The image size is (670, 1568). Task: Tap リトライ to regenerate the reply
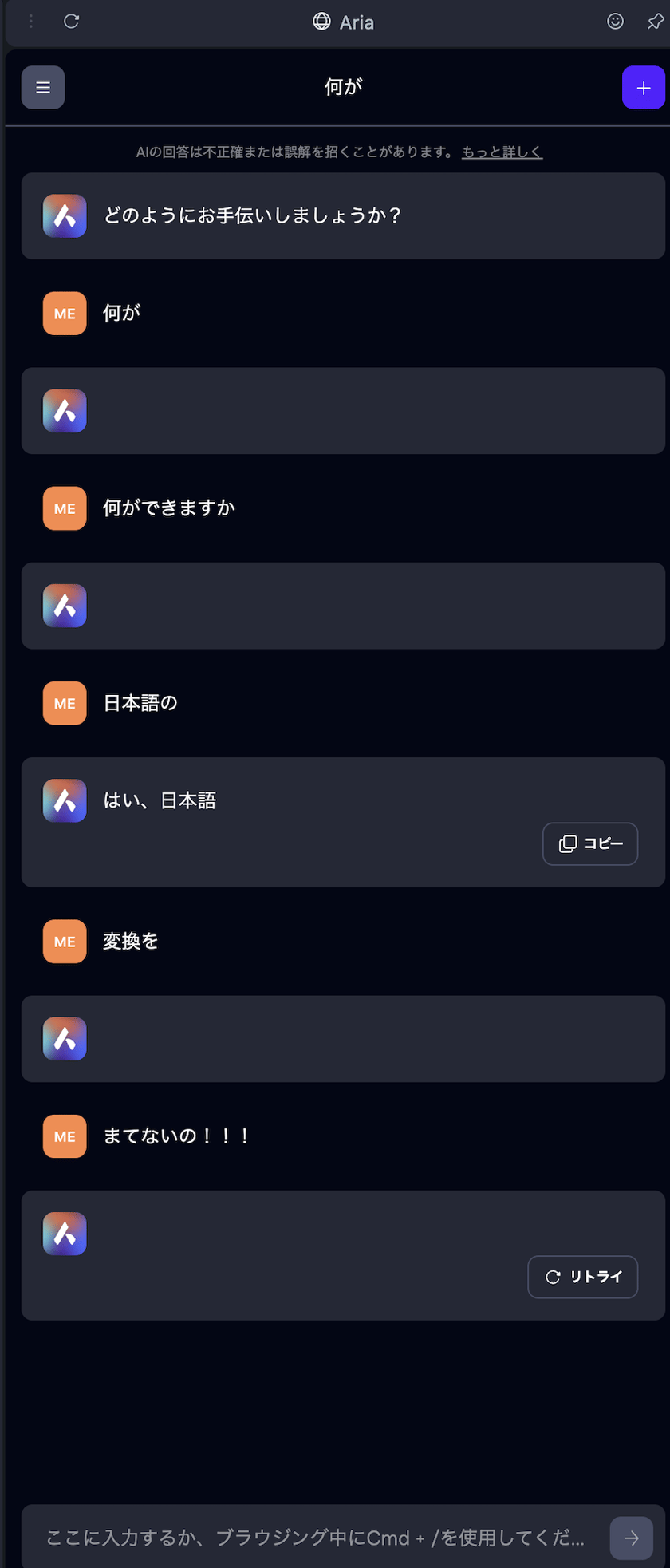point(583,1277)
